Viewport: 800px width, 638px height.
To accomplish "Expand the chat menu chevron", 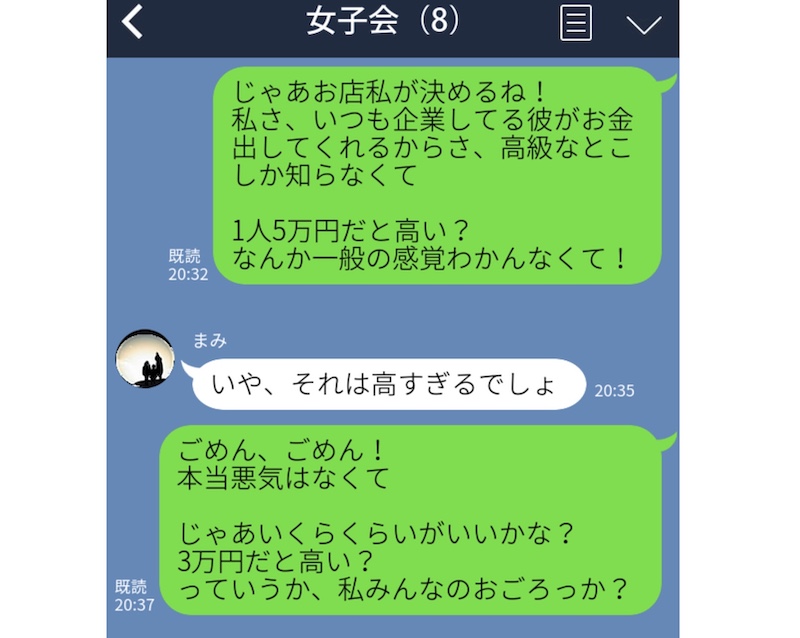I will 644,24.
